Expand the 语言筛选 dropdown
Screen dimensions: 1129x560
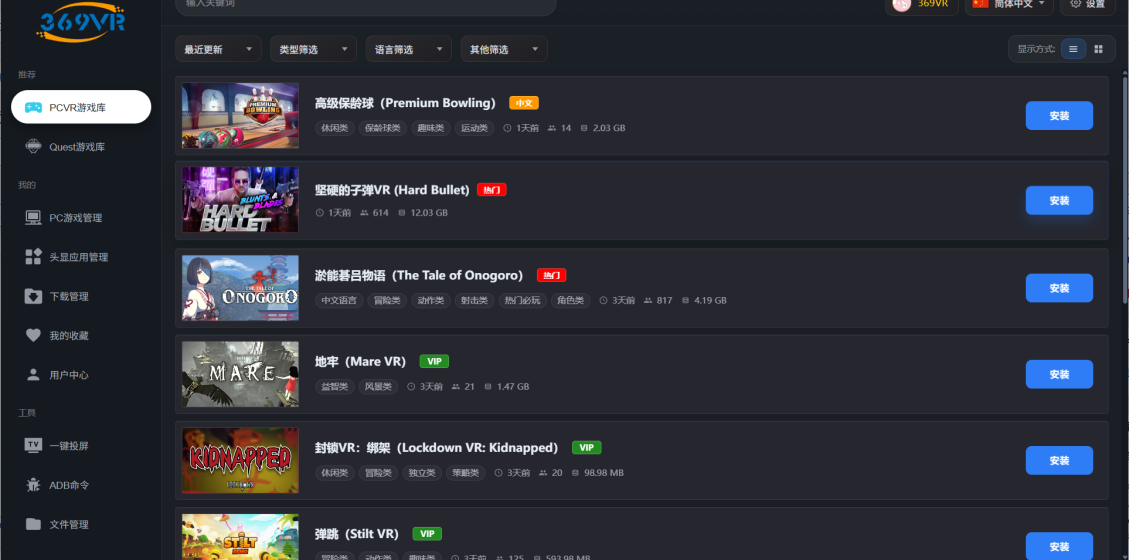pyautogui.click(x=408, y=49)
